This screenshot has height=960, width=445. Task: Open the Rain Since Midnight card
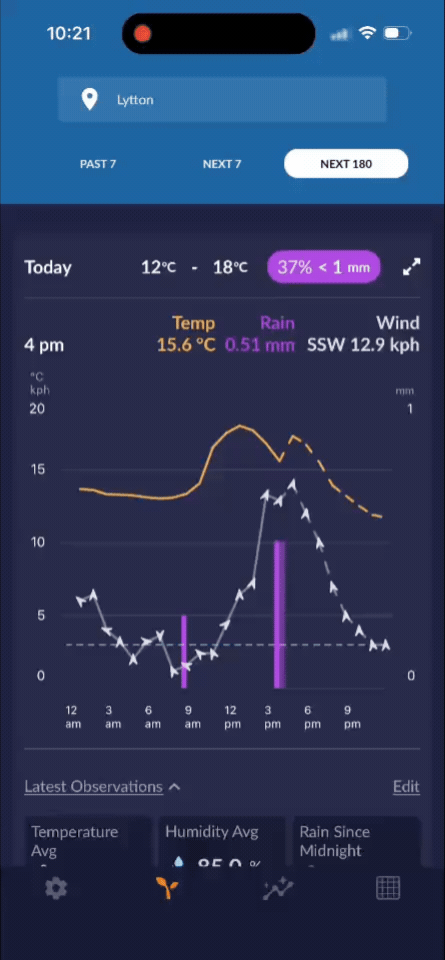click(x=357, y=841)
